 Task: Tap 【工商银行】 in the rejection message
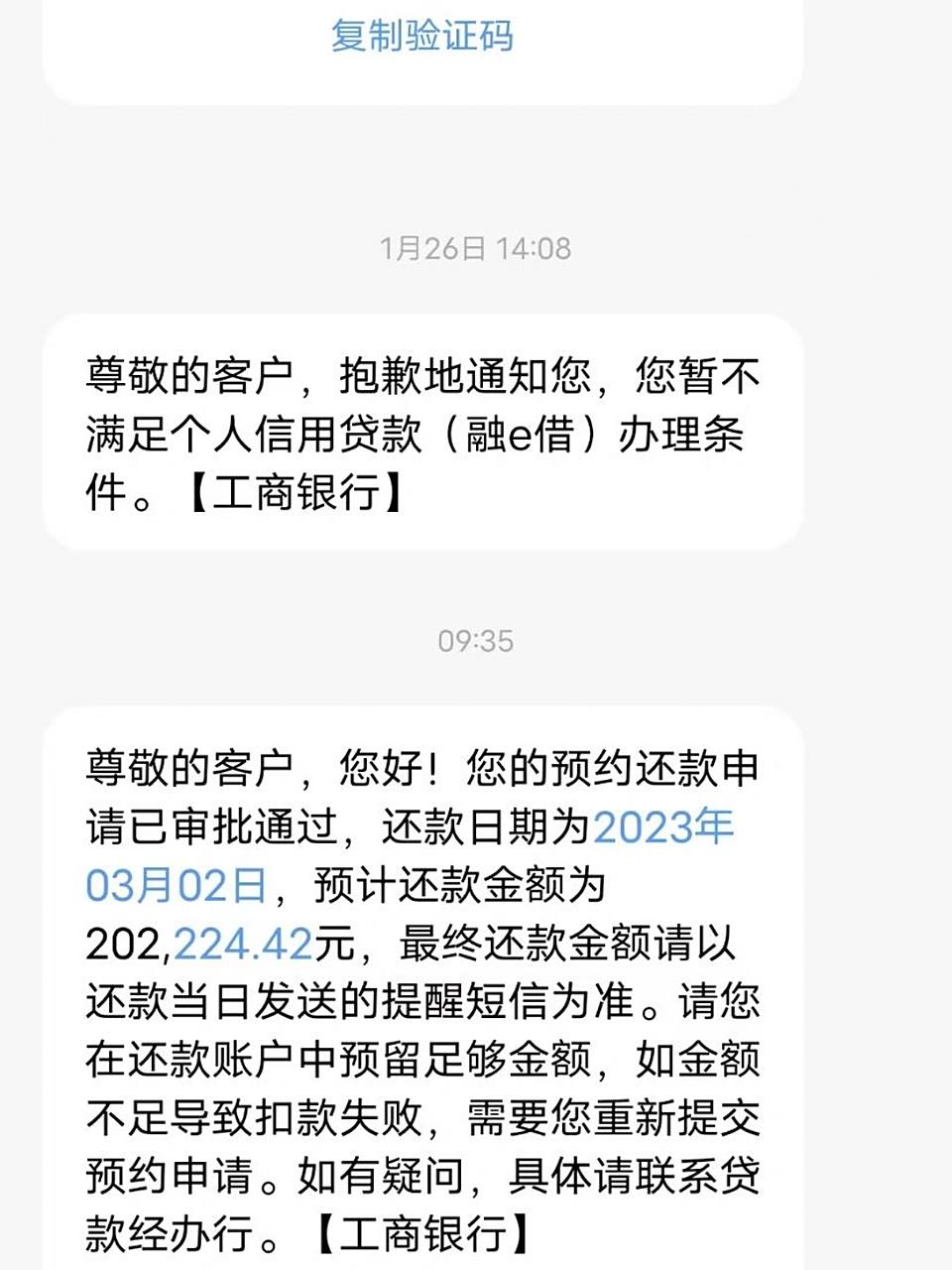pos(297,492)
